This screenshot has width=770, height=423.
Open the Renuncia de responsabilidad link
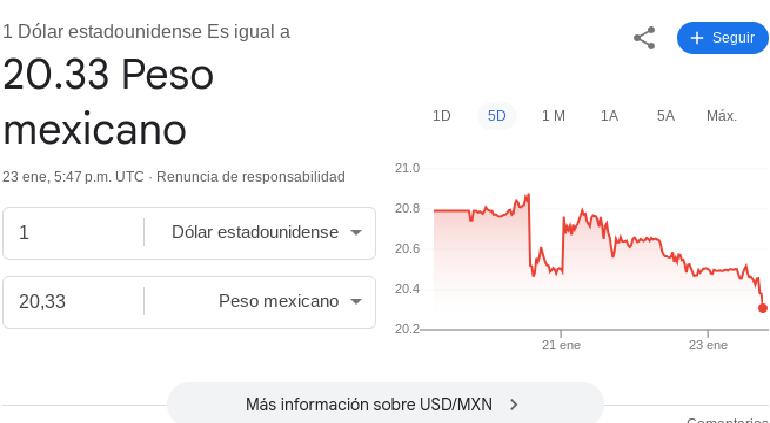click(250, 177)
